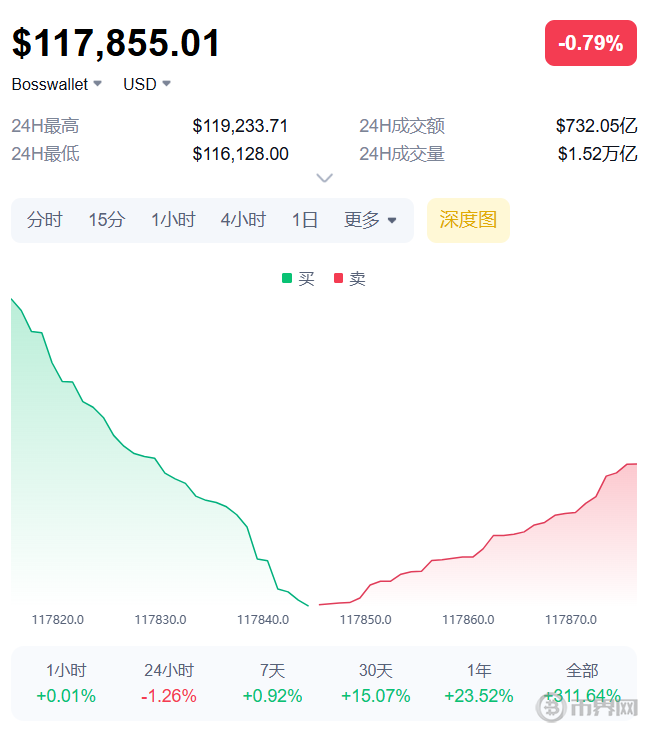The height and width of the screenshot is (735, 649).
Task: Toggle the 买 series in legend
Action: 299,279
